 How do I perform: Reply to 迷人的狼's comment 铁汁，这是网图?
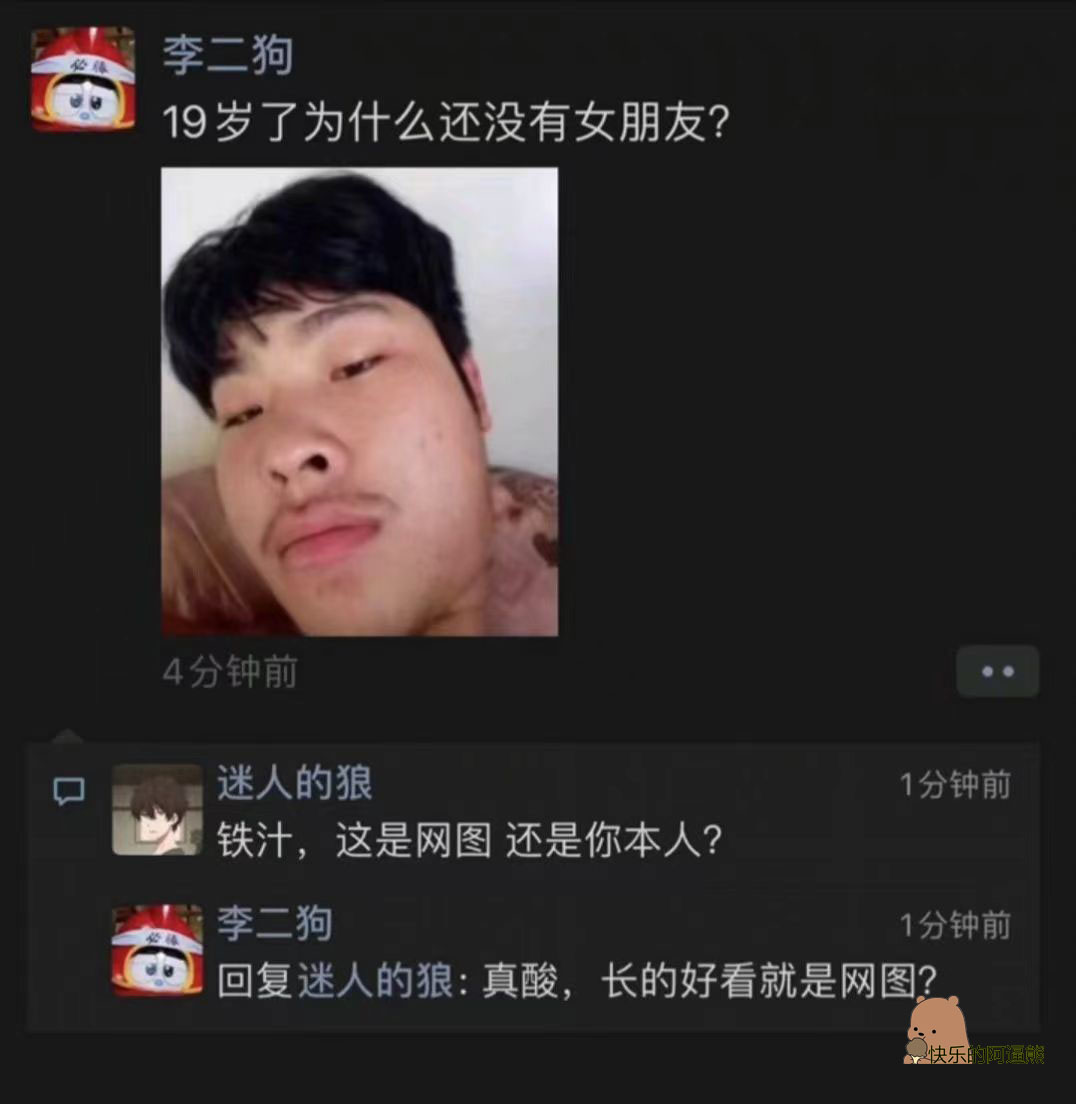470,840
